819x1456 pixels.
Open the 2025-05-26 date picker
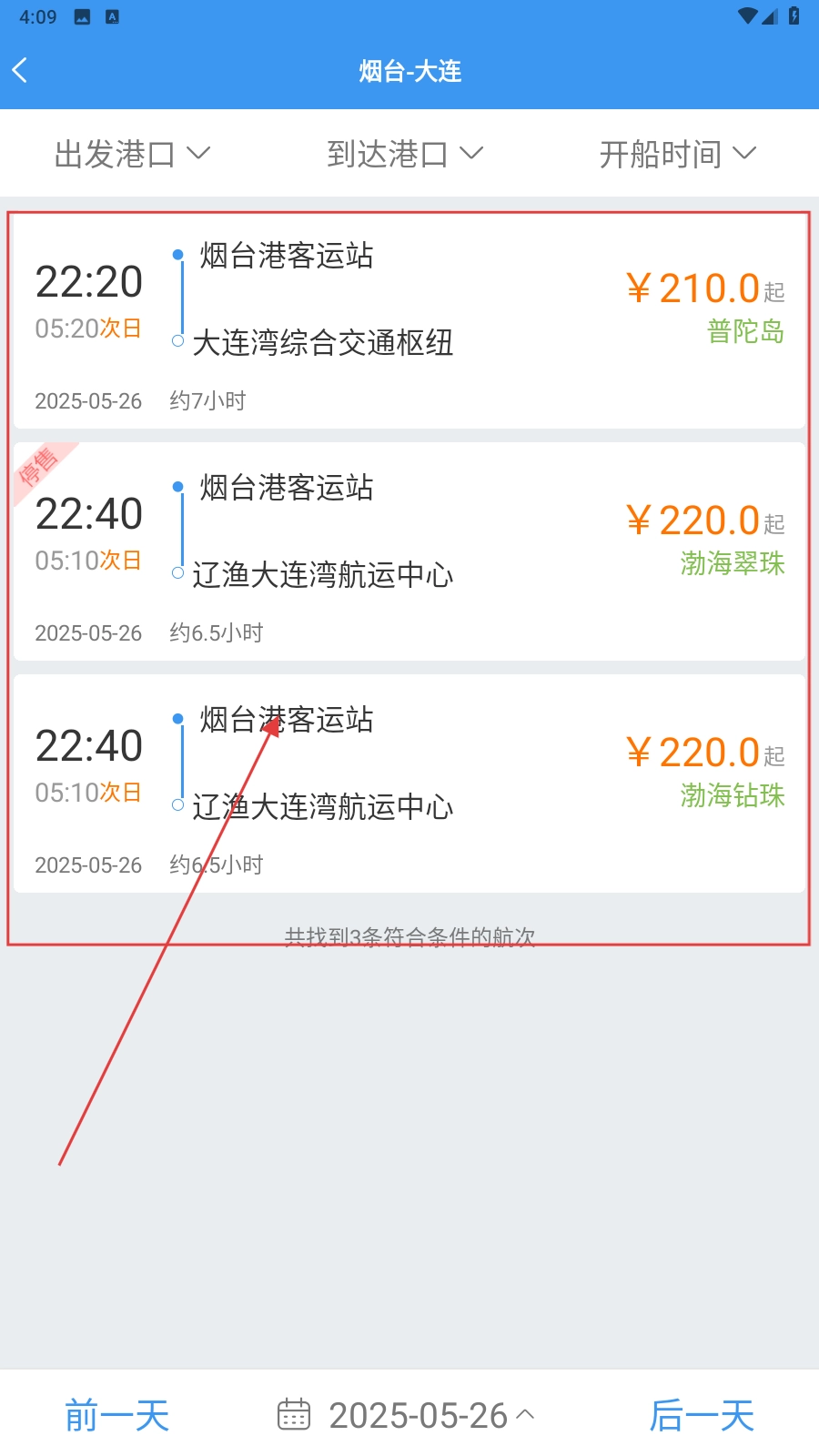(x=407, y=1415)
